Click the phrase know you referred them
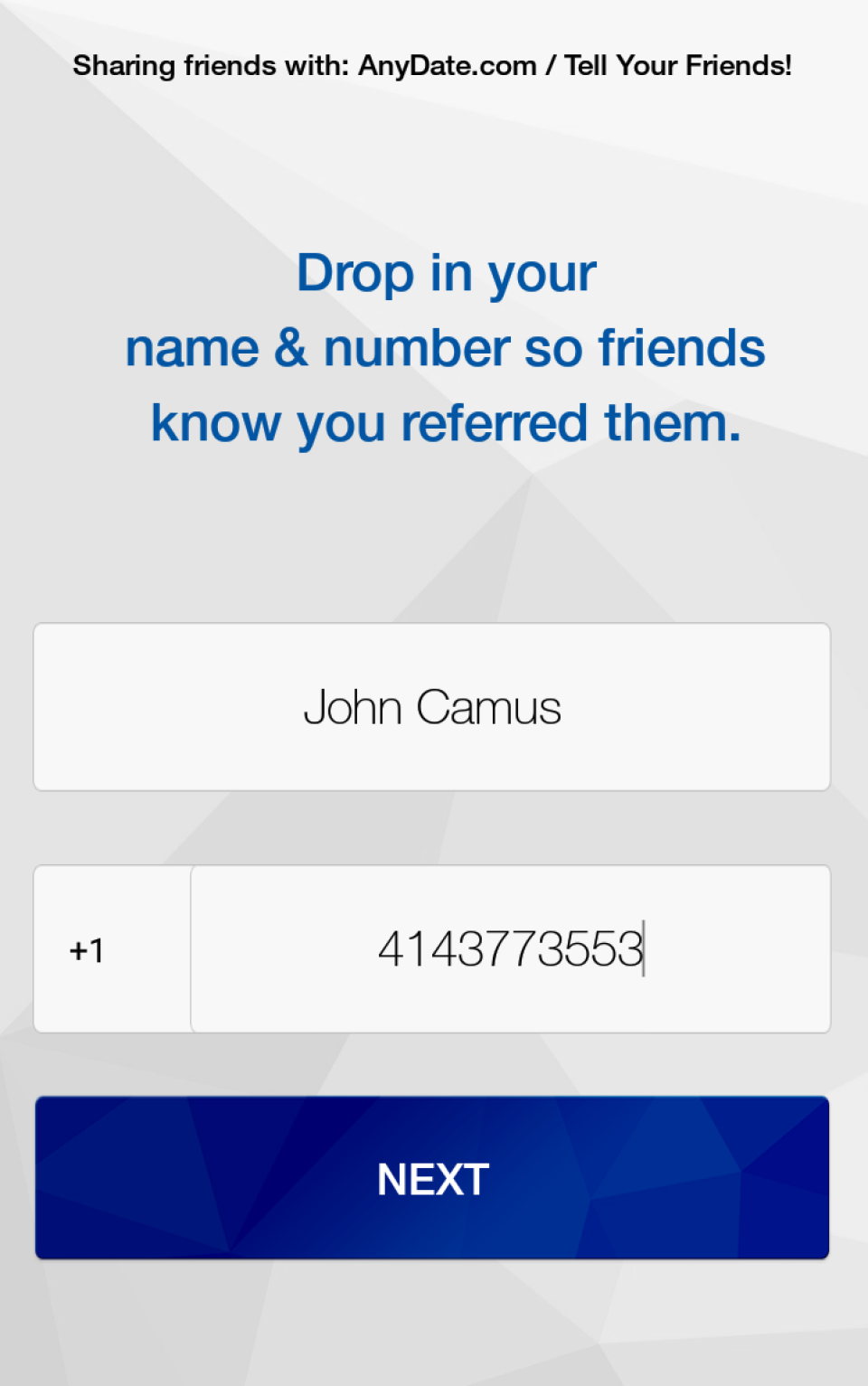The image size is (868, 1386). point(447,420)
